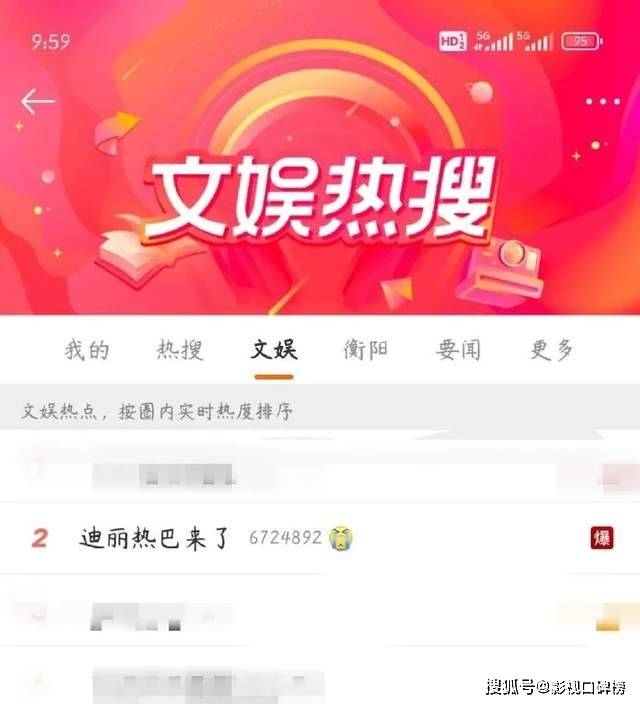Go back using the arrow
Screen dimensions: 640x704
[x=37, y=101]
